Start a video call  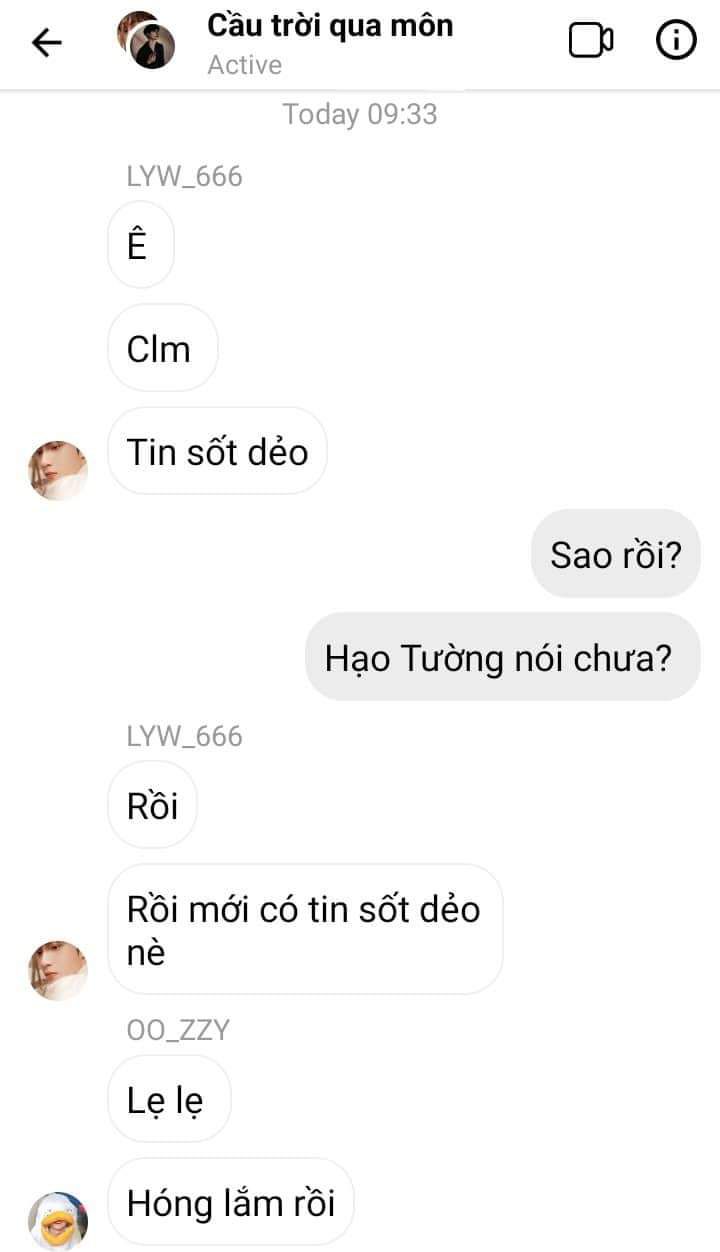pyautogui.click(x=590, y=41)
